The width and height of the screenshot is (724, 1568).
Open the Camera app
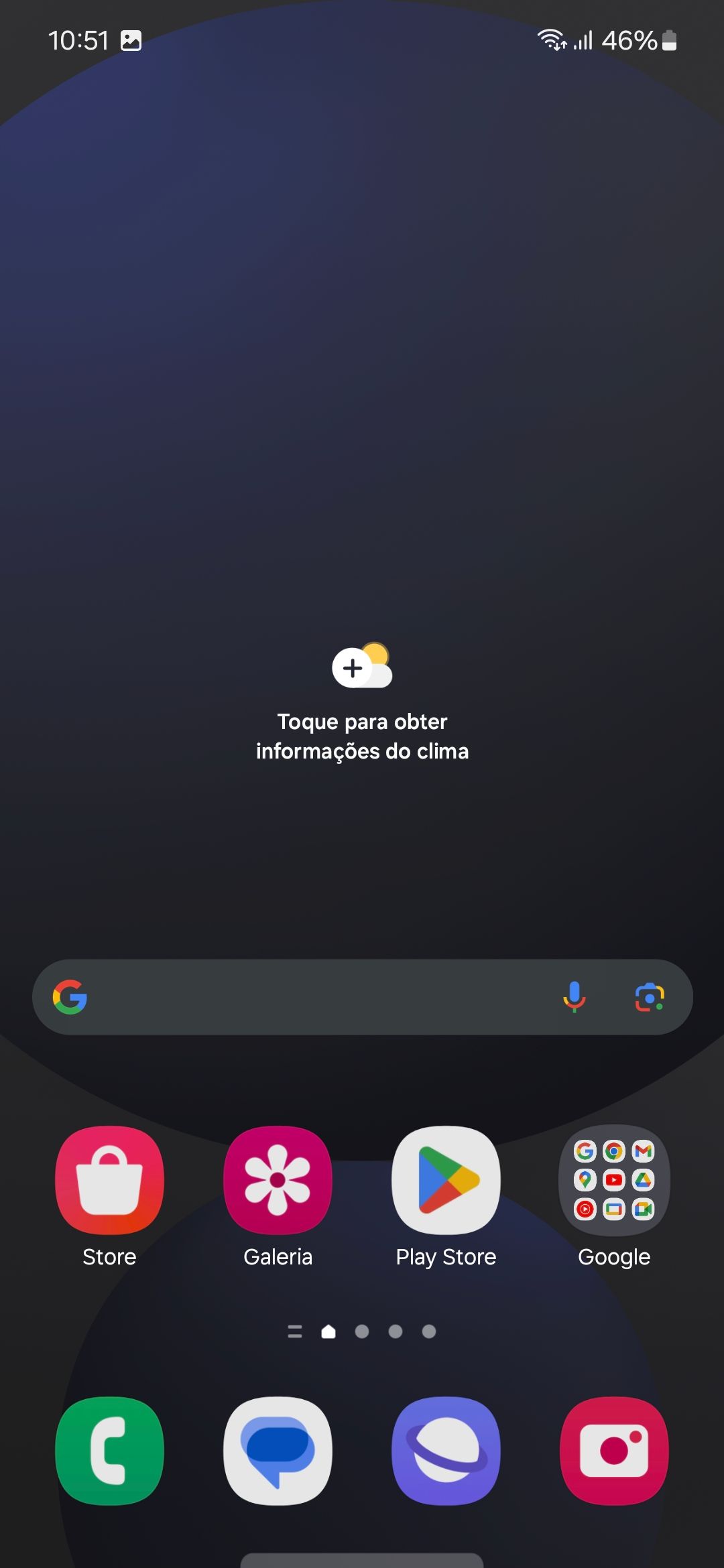pyautogui.click(x=614, y=1451)
